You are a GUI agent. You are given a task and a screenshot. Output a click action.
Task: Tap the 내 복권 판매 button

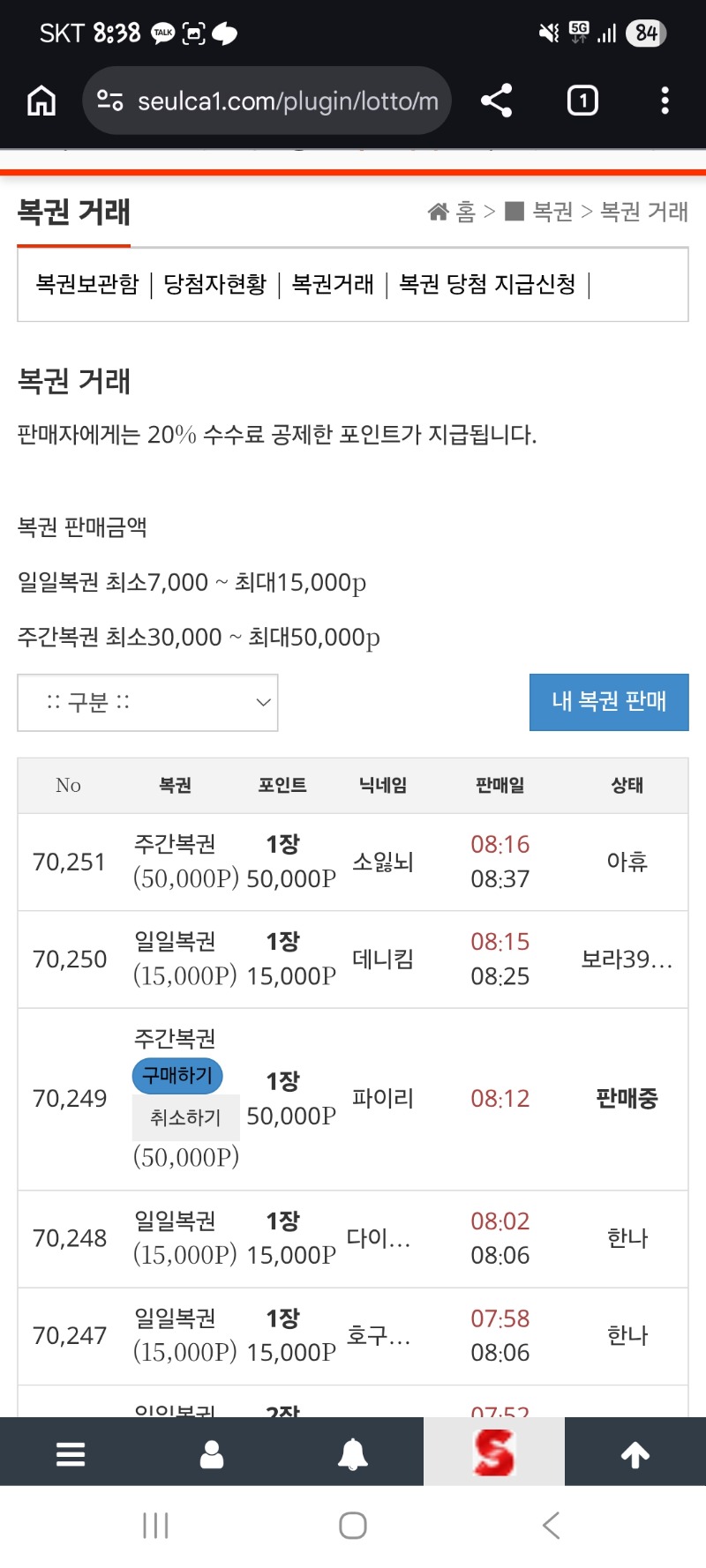(x=609, y=702)
